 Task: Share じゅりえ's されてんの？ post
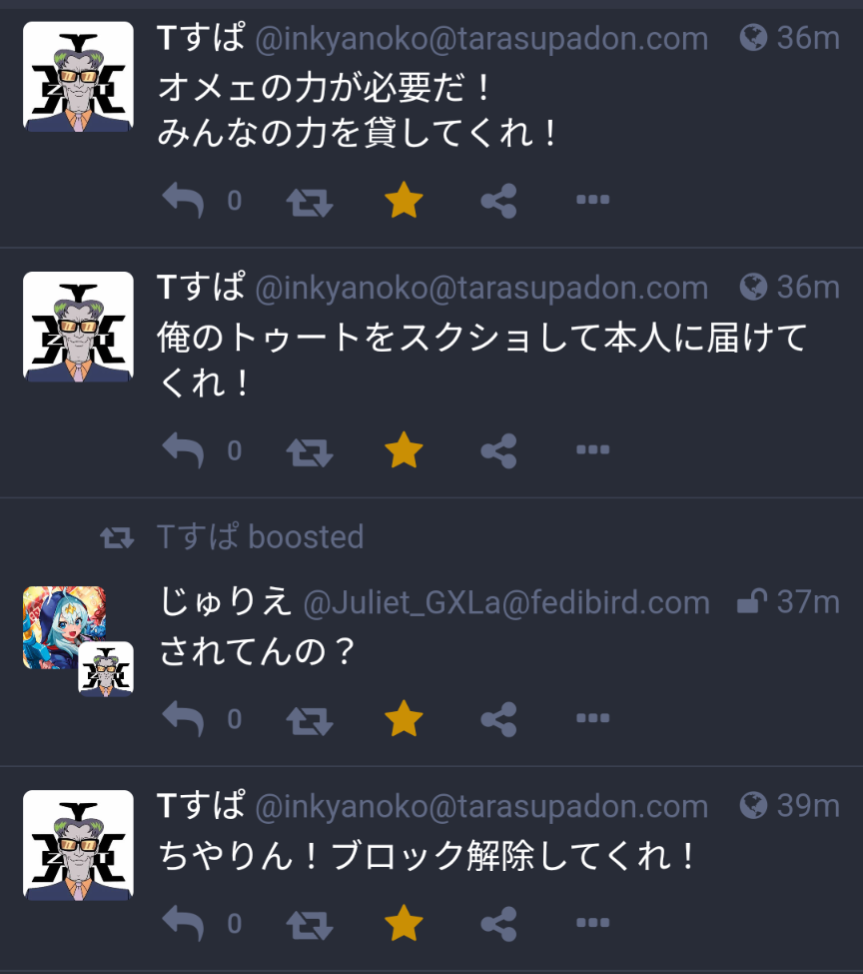tap(499, 718)
